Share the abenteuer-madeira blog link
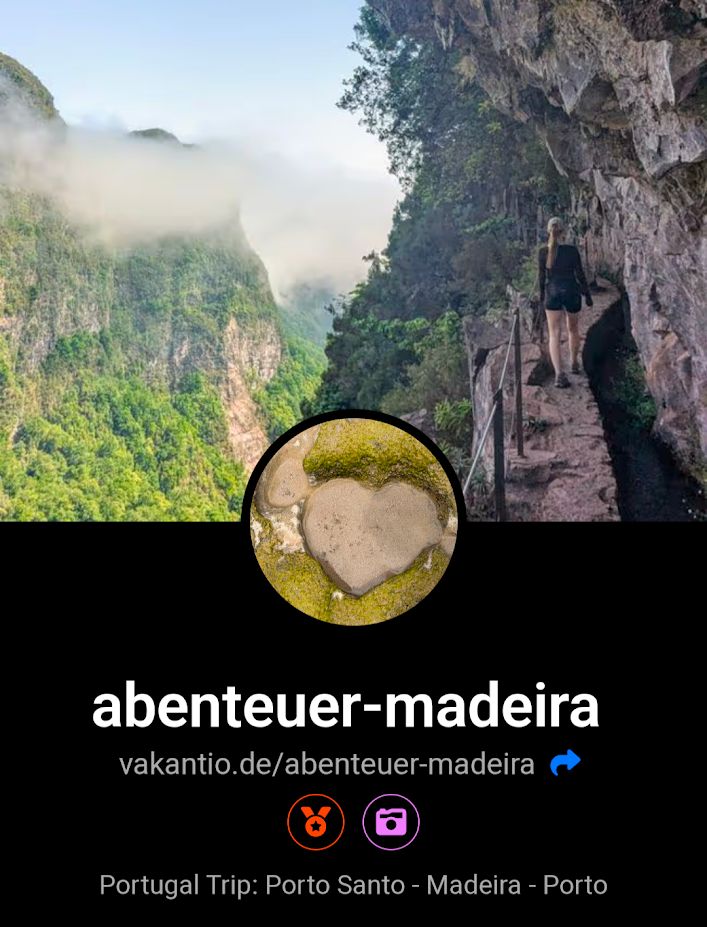The height and width of the screenshot is (927, 707). coord(565,764)
